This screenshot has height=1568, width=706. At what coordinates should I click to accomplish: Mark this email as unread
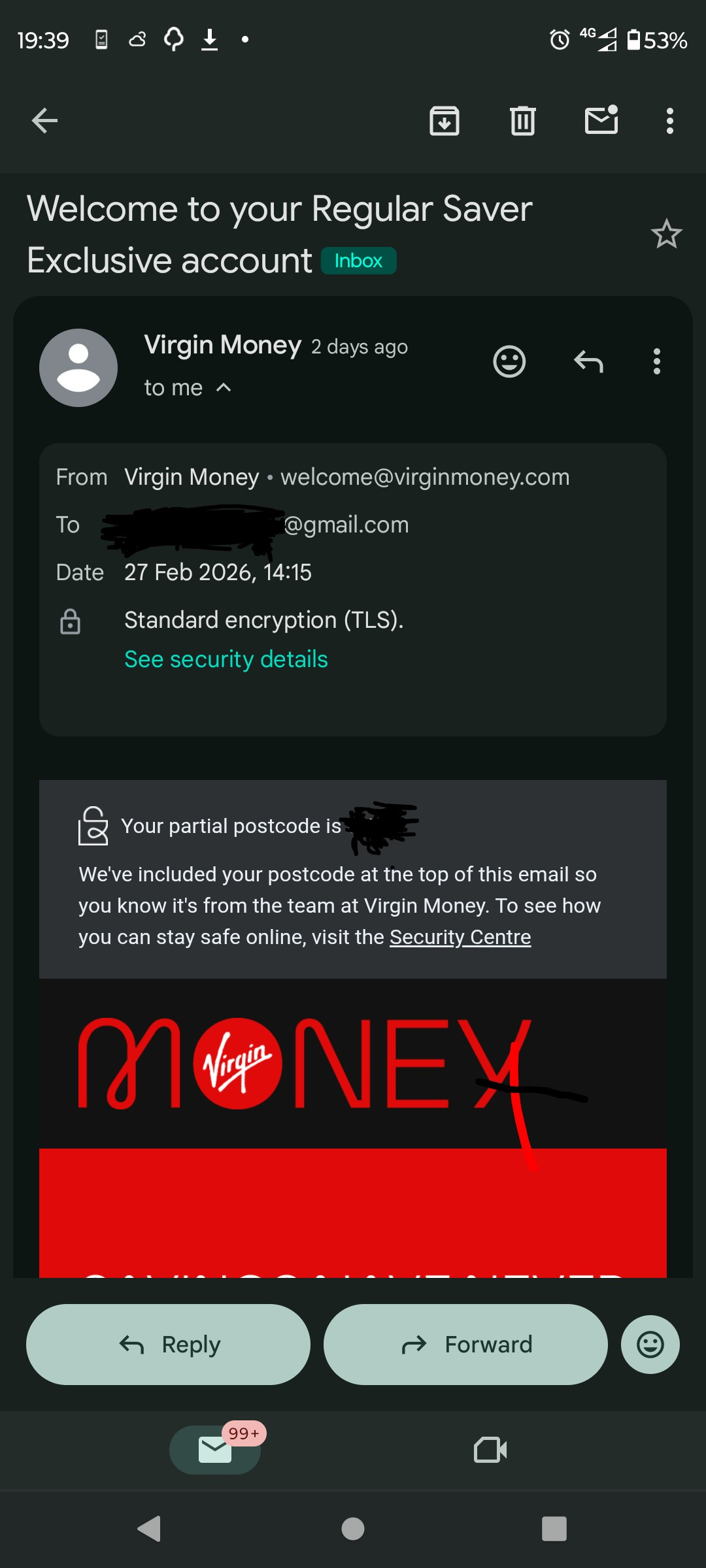click(601, 121)
